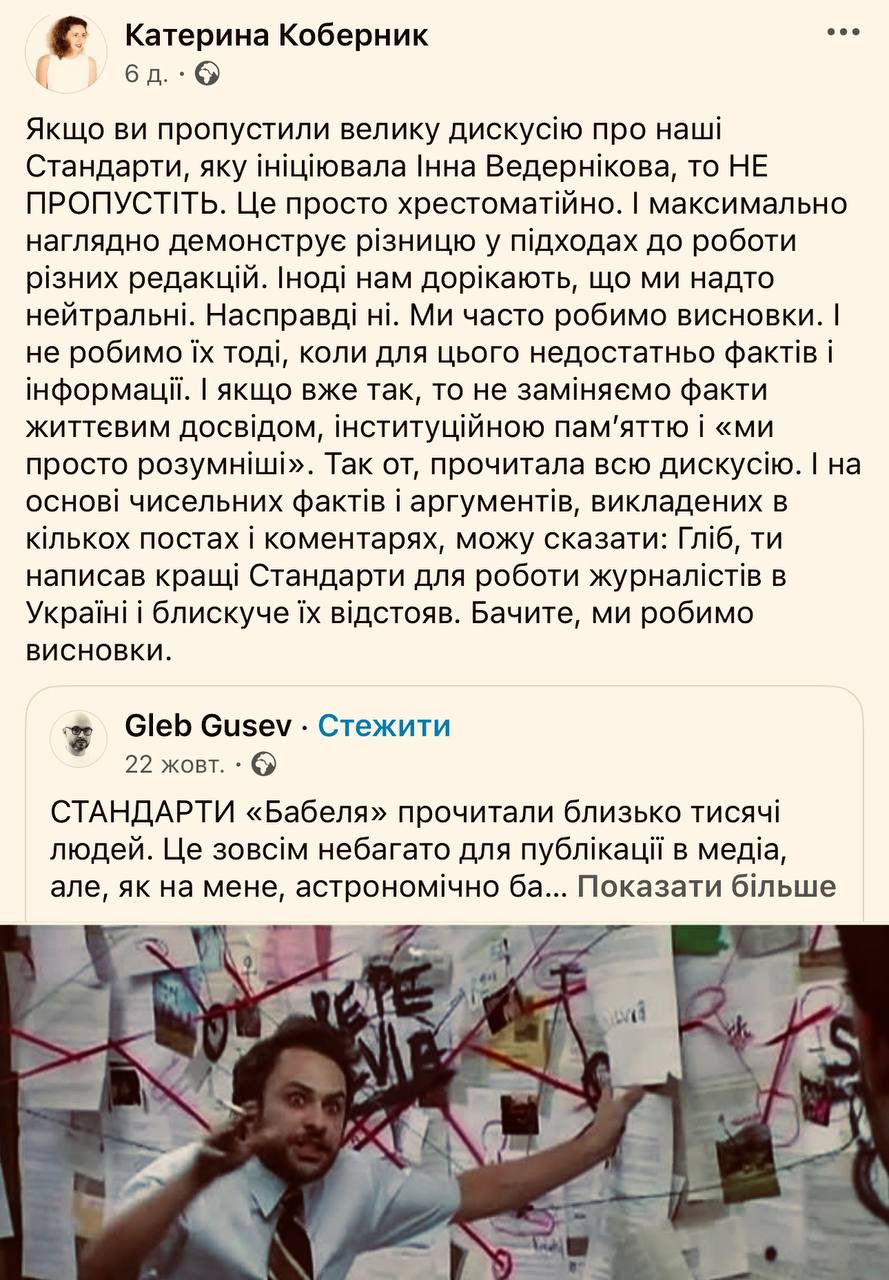The image size is (889, 1280).
Task: Visit the Катерина Коберник profile by name
Action: 276,36
